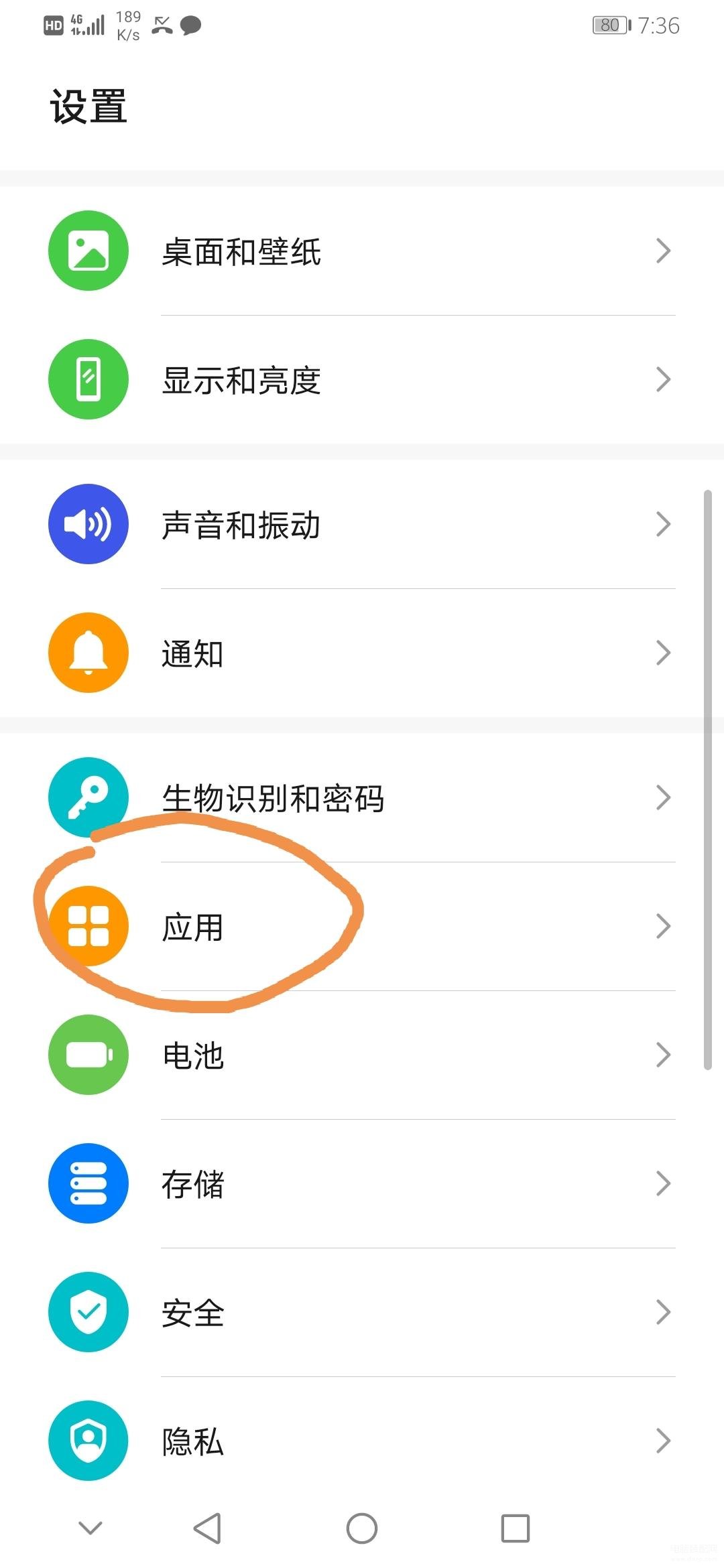Open 安全 security settings entry
Image resolution: width=724 pixels, height=1568 pixels.
pyautogui.click(x=192, y=1312)
